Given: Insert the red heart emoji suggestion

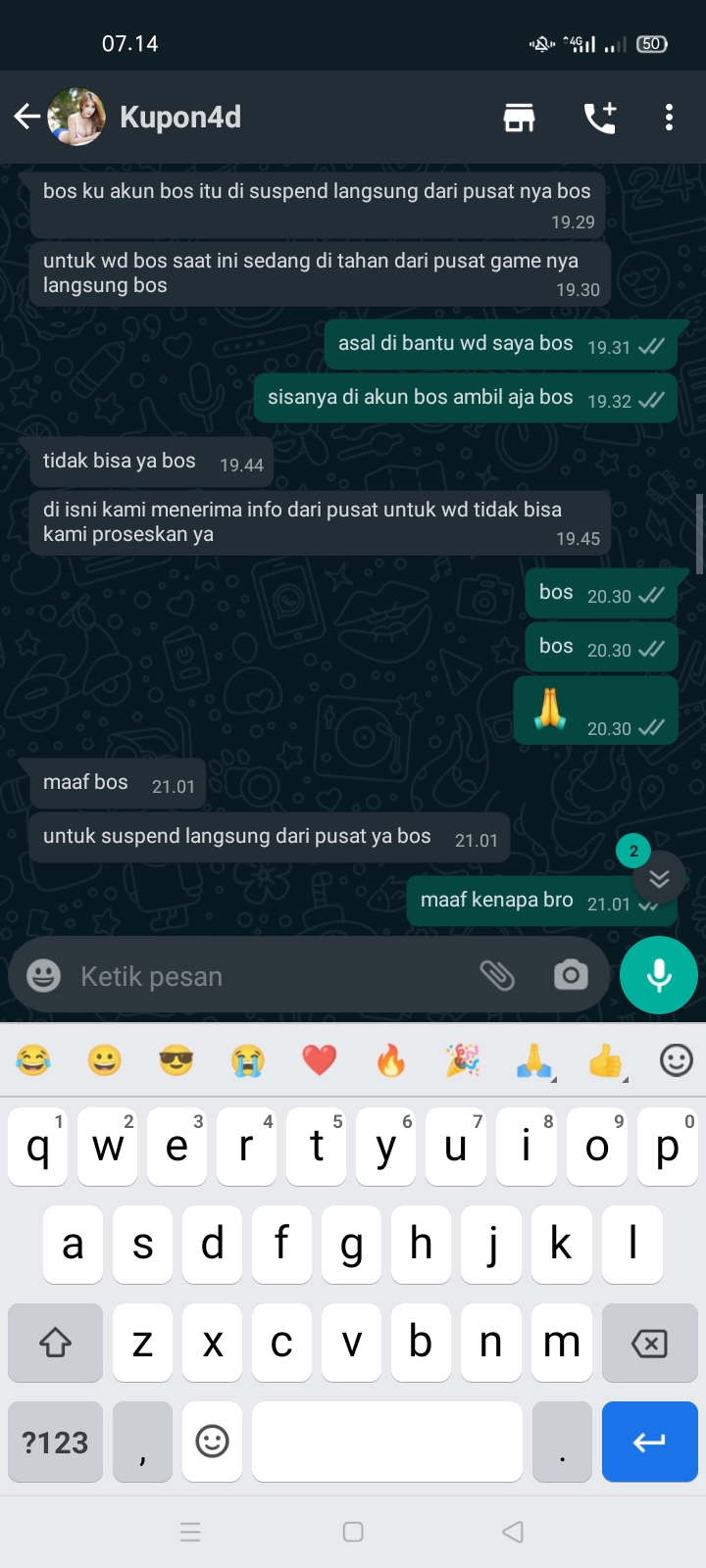Looking at the screenshot, I should pos(320,1060).
